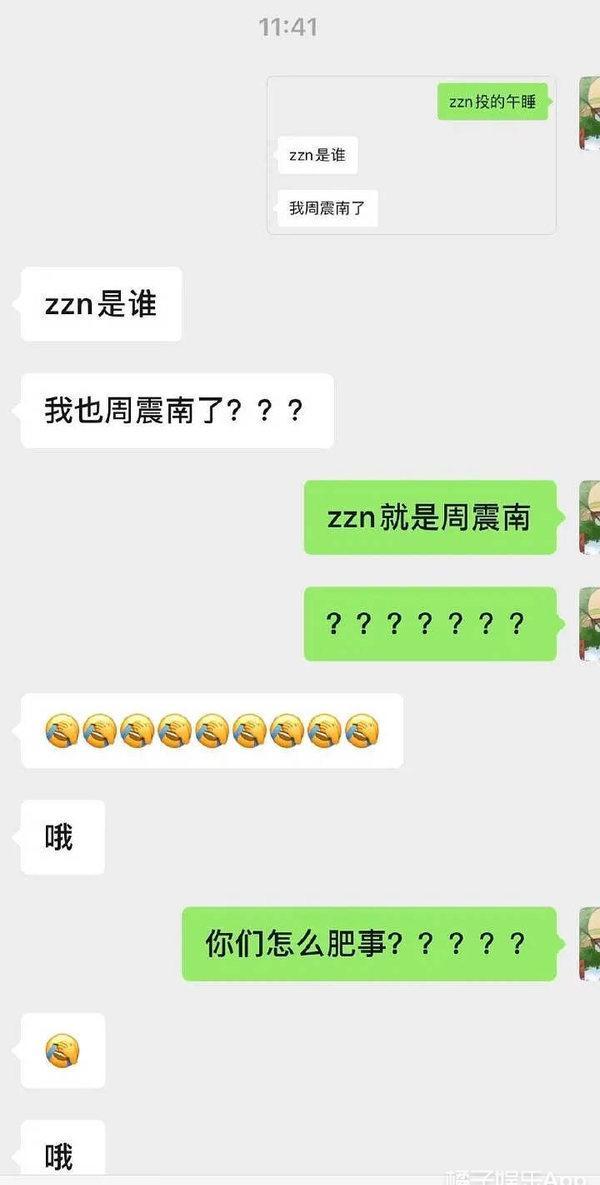
Task: Tap the avatar next to 'zzn就是周震南'
Action: pyautogui.click(x=589, y=516)
